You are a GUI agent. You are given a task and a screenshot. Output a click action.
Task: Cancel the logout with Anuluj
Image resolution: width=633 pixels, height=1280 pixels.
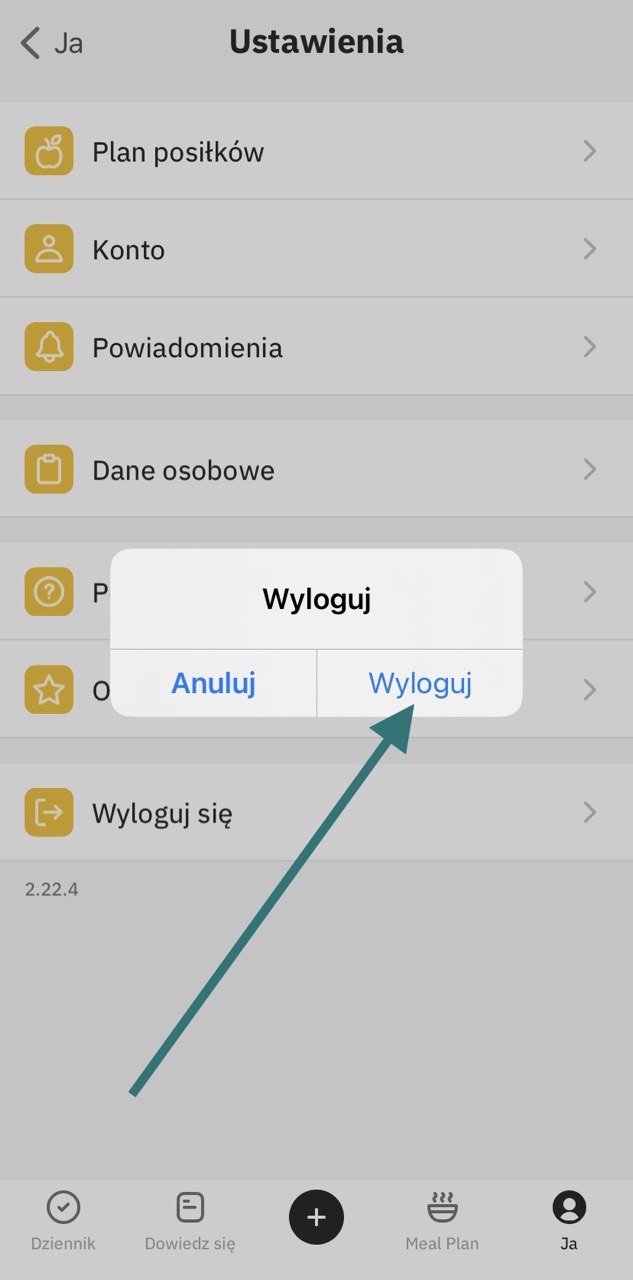pyautogui.click(x=214, y=684)
